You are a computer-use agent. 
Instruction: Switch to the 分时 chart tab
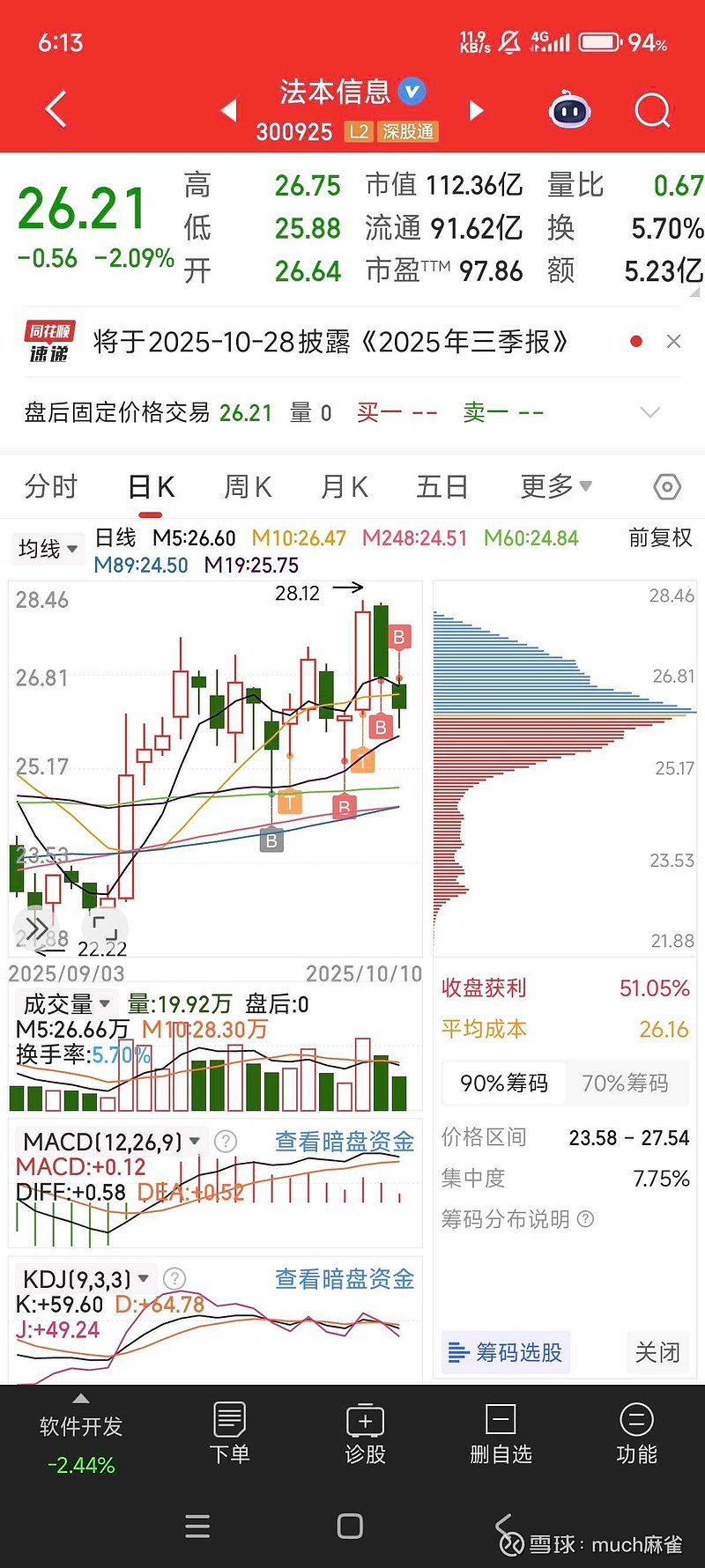tap(51, 486)
